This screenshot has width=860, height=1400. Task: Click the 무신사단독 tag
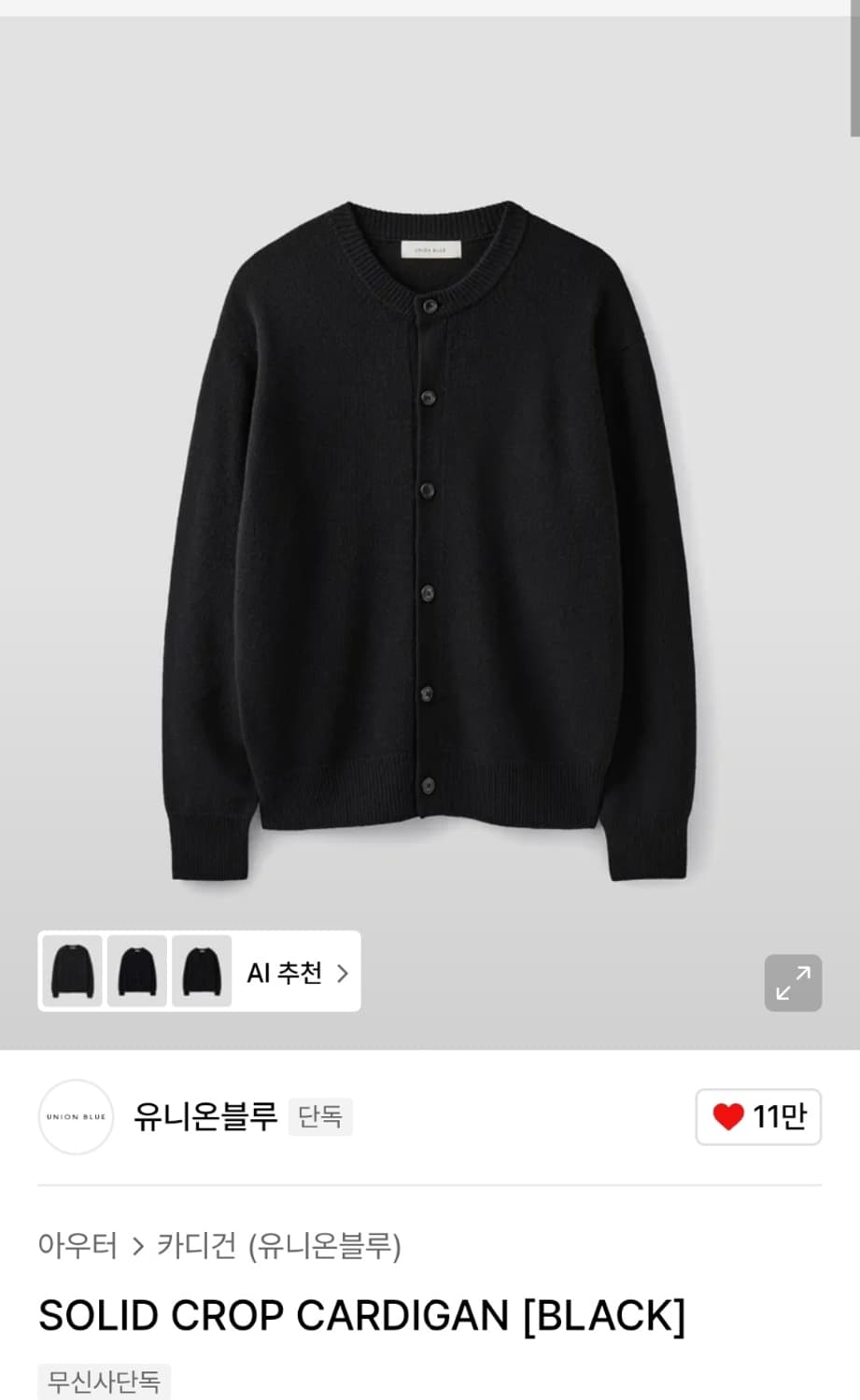(105, 1380)
